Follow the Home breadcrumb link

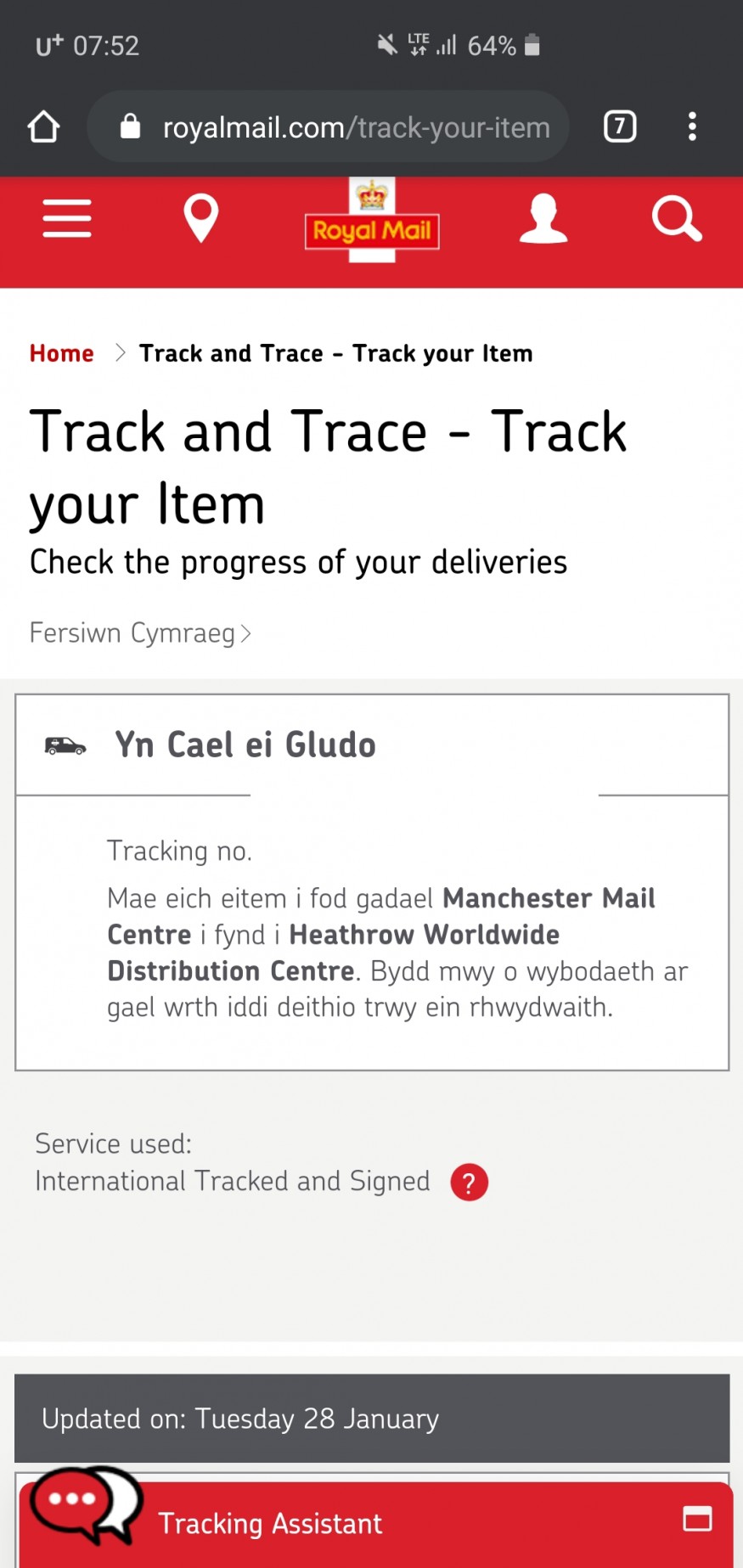click(x=61, y=353)
